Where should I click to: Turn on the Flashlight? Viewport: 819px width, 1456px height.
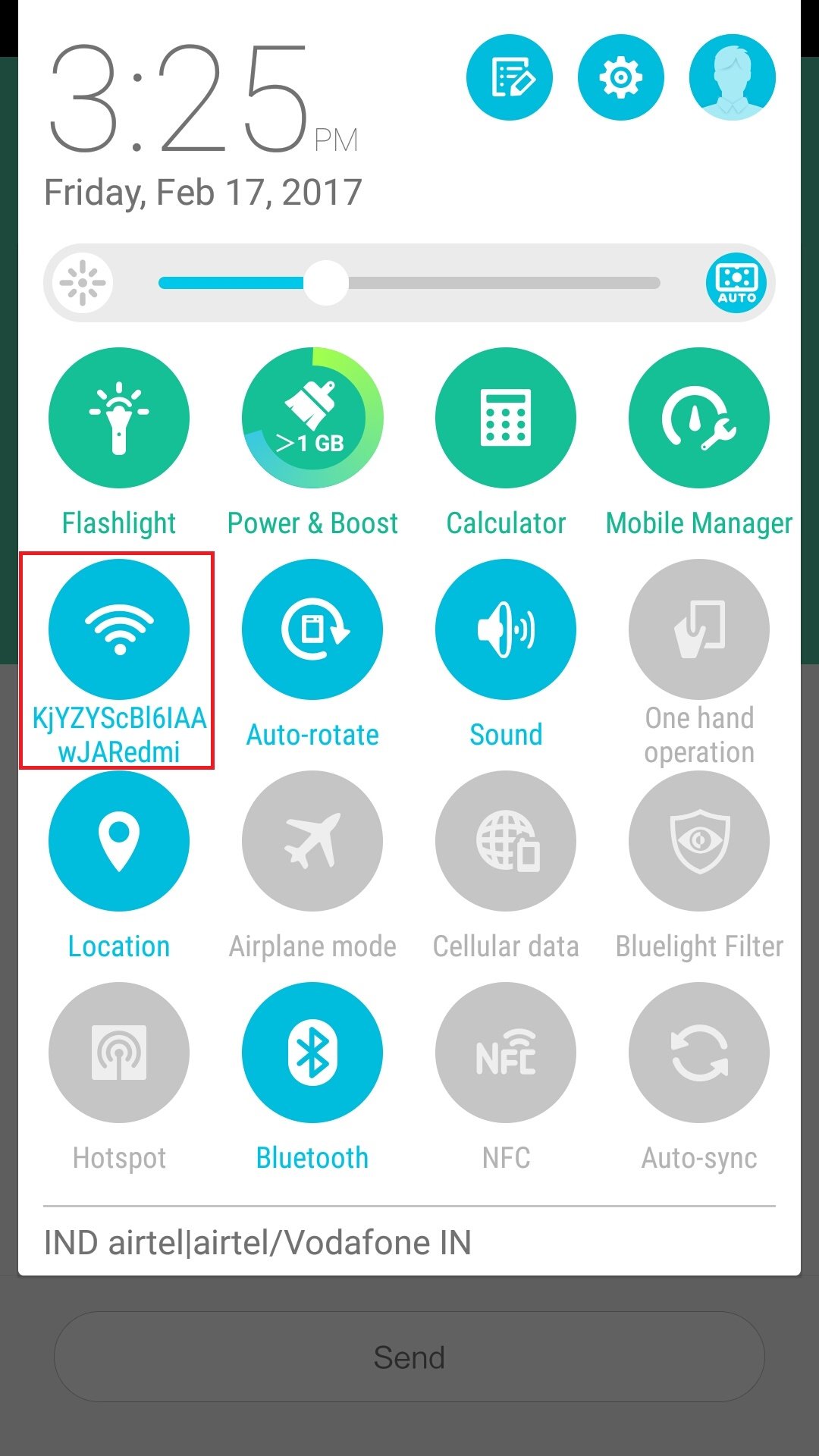click(119, 418)
